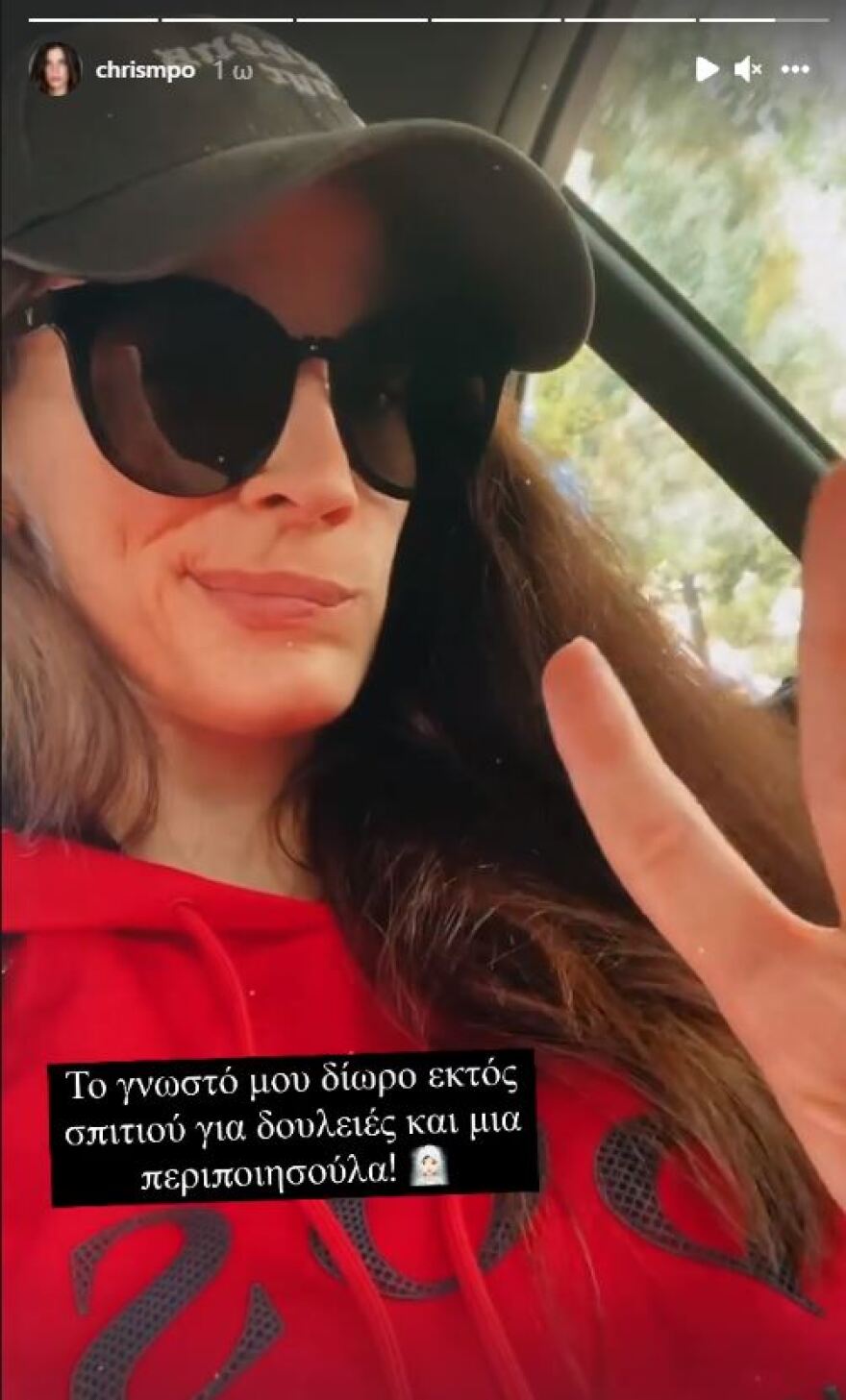The image size is (846, 1400).
Task: Play the paused story
Action: tap(707, 69)
